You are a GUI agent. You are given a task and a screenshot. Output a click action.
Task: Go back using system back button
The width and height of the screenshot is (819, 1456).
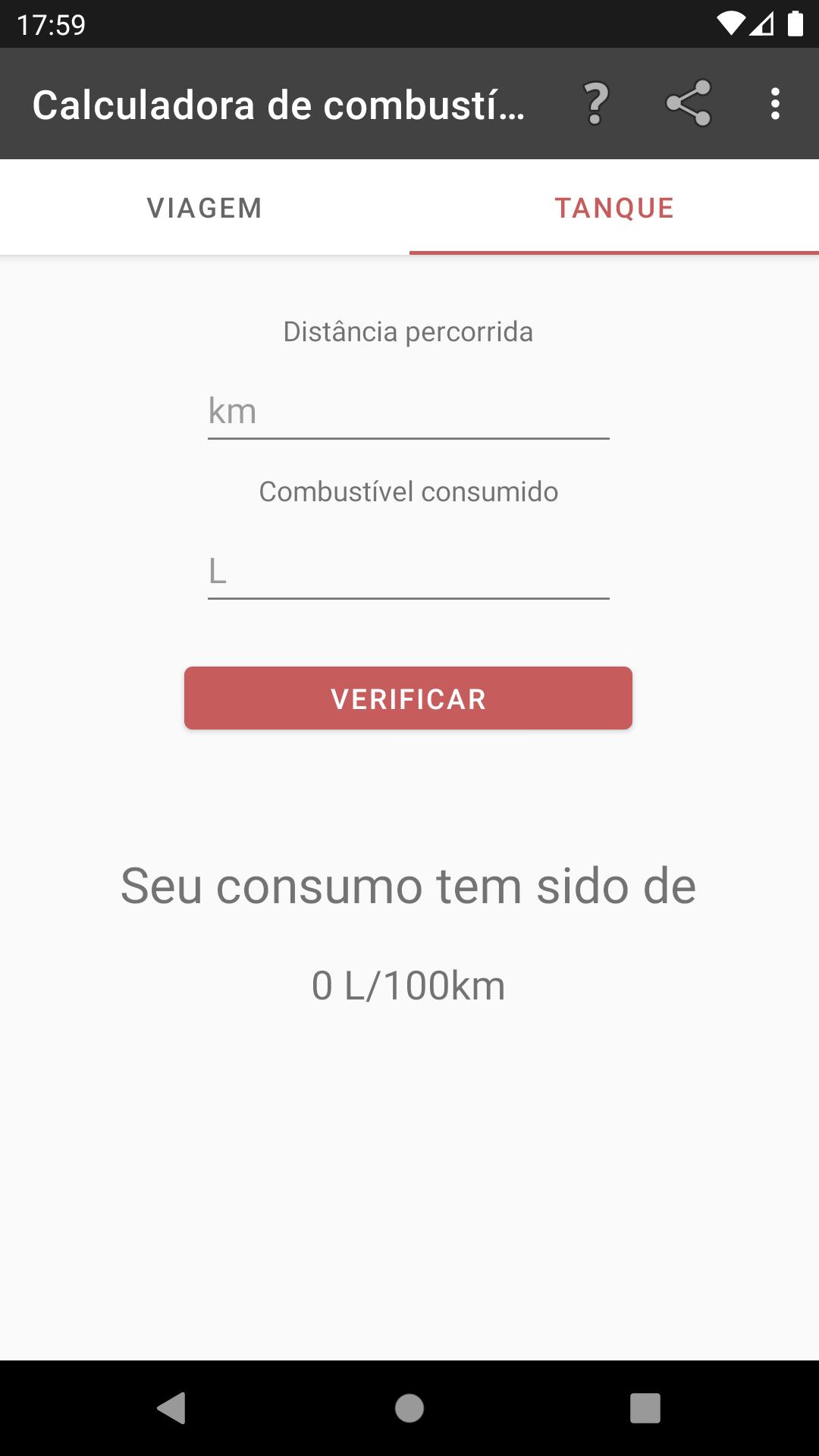[171, 1408]
